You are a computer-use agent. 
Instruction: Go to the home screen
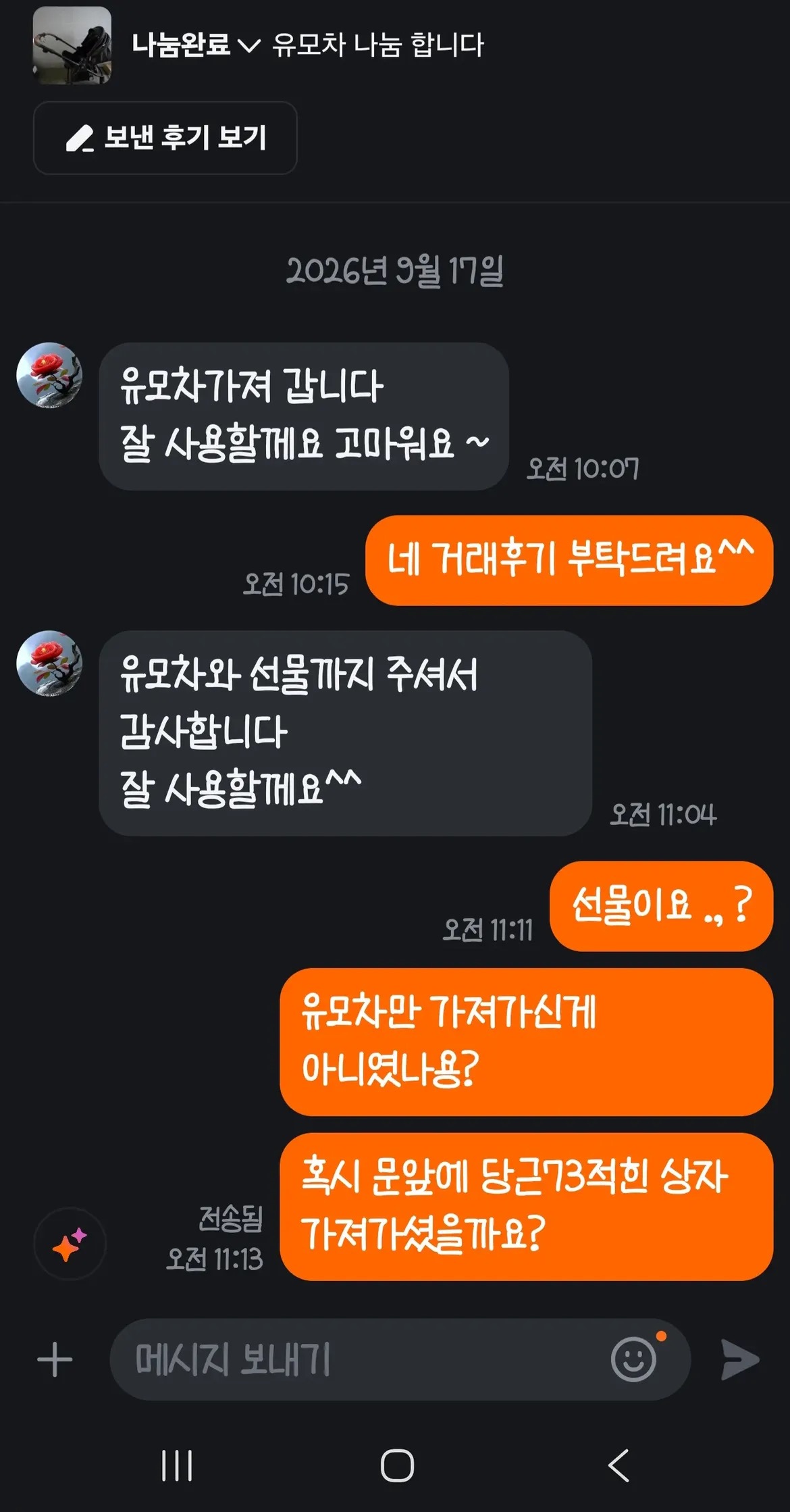click(x=397, y=1465)
